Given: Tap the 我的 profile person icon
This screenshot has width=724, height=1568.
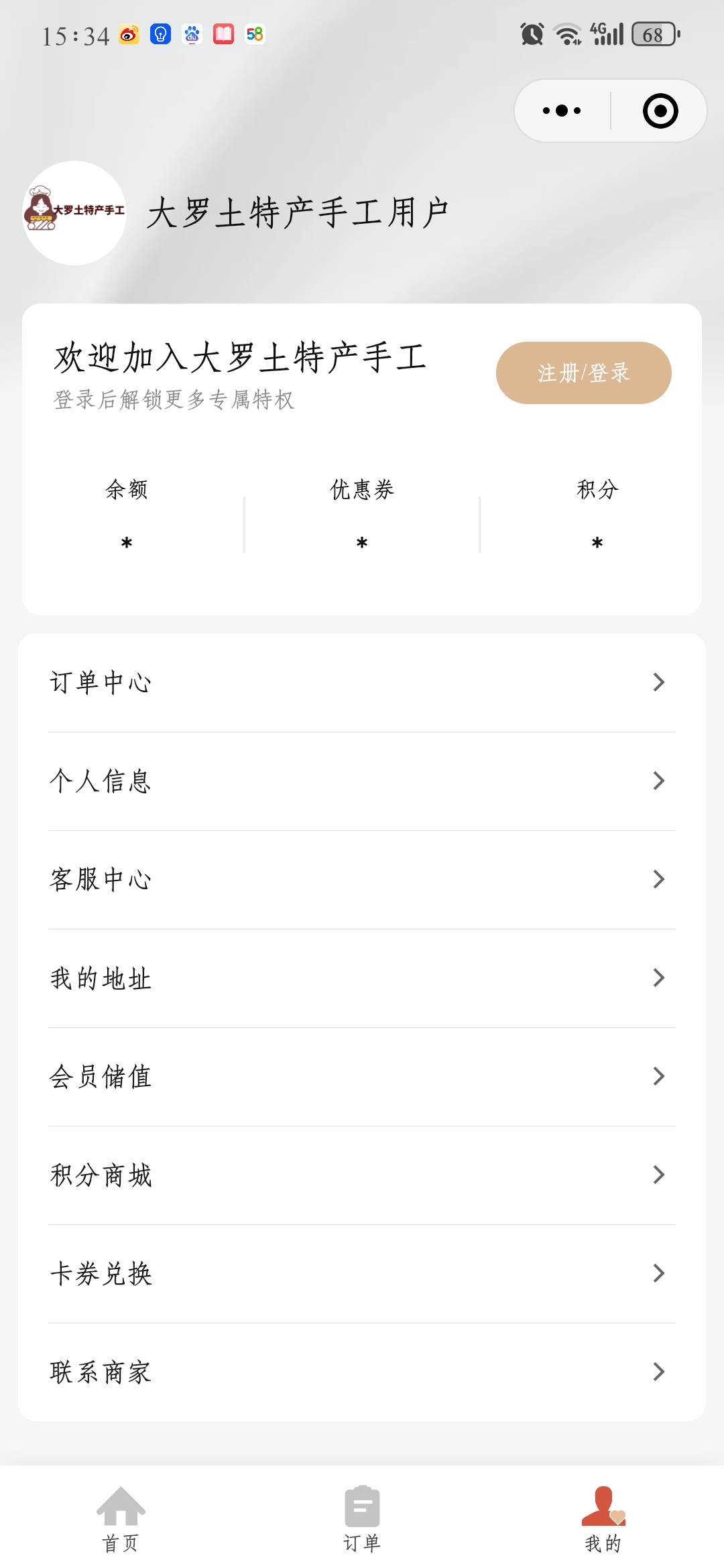Looking at the screenshot, I should (603, 1506).
